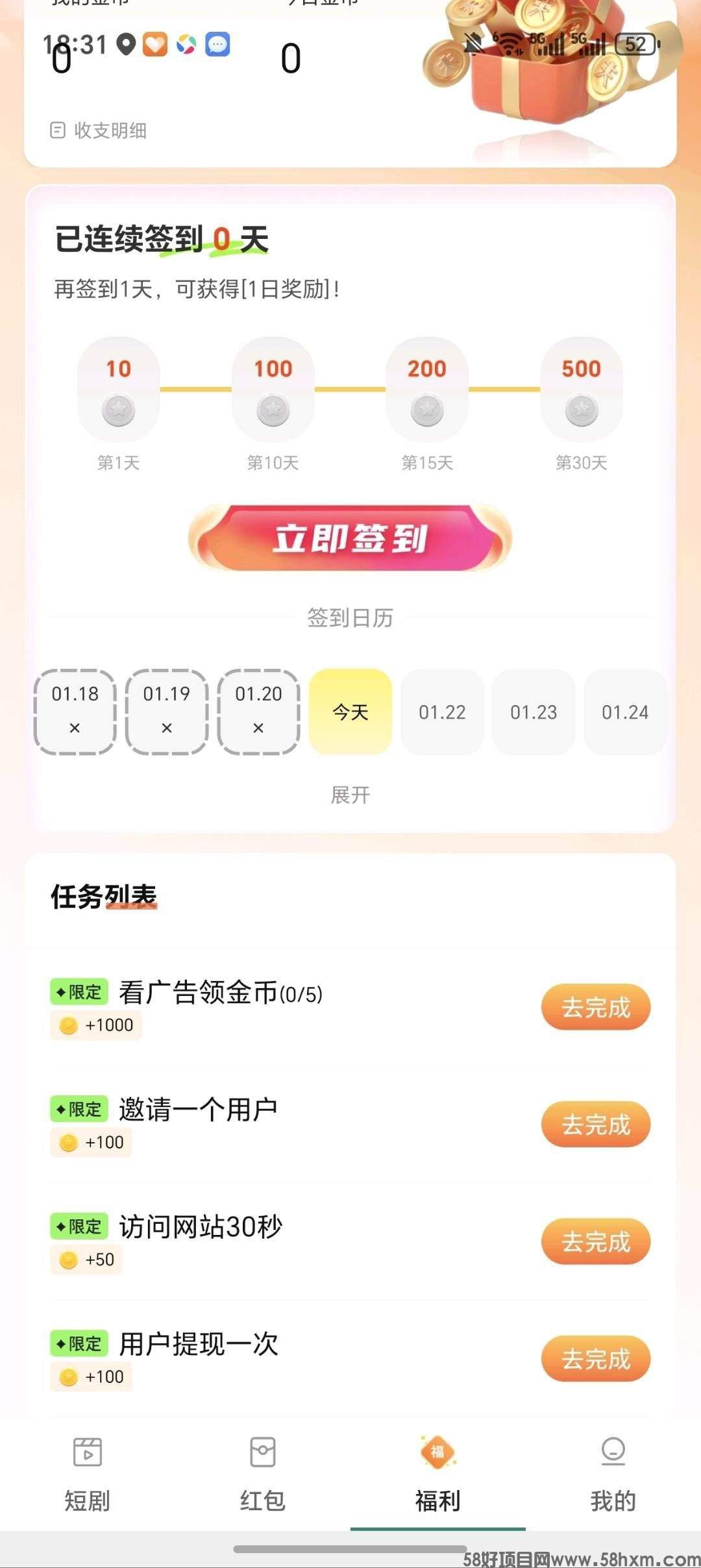Tap 去完成 for 用户提现一次
Screen dimensions: 701x1568
[595, 1359]
